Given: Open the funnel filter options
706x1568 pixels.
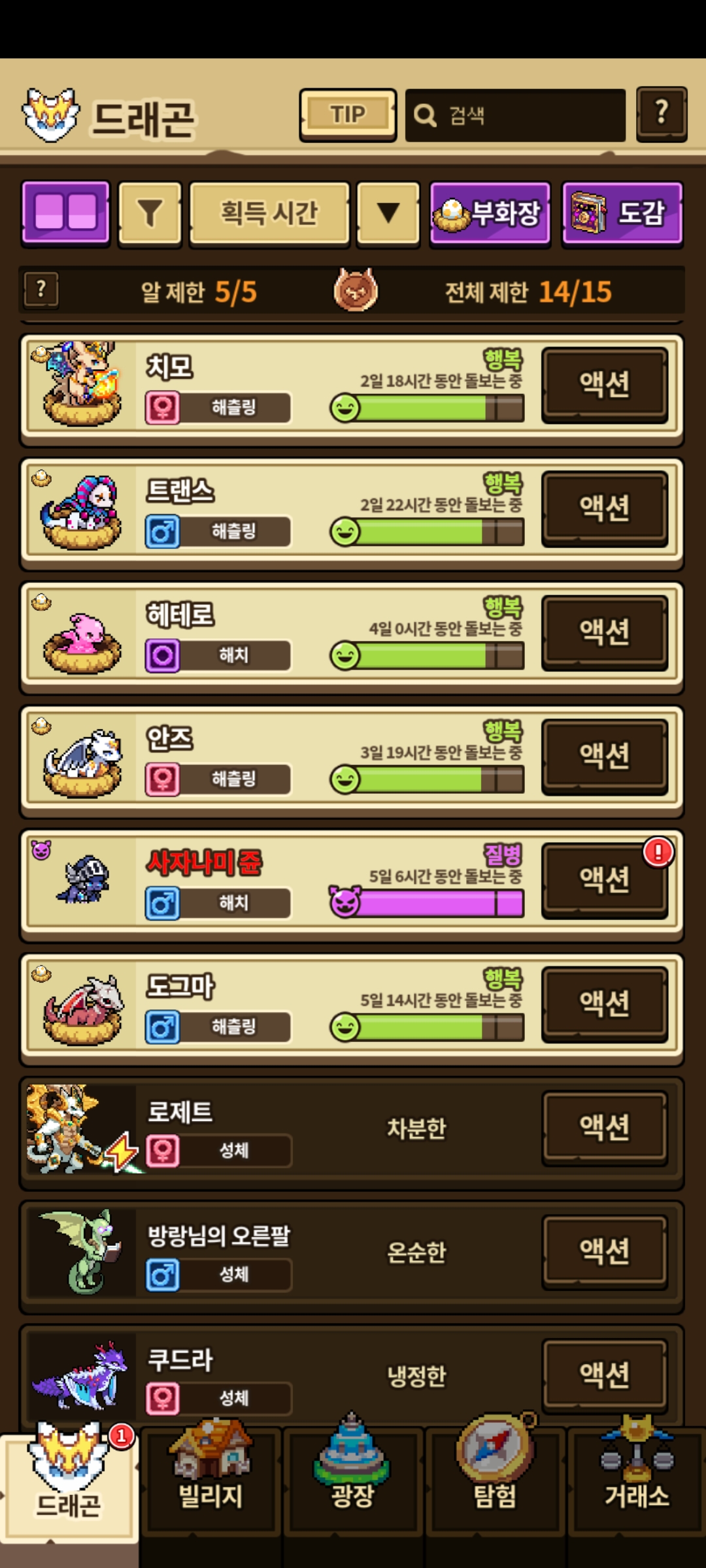Looking at the screenshot, I should (150, 213).
